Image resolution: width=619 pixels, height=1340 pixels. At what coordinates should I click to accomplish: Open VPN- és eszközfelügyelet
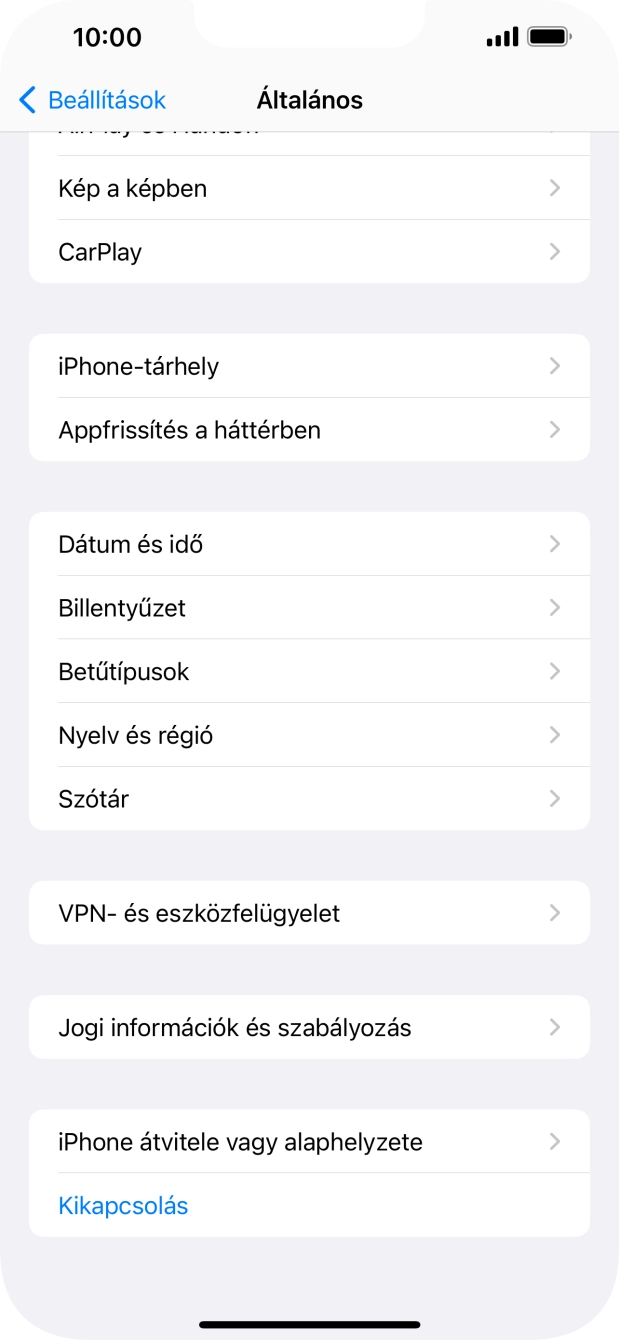309,913
